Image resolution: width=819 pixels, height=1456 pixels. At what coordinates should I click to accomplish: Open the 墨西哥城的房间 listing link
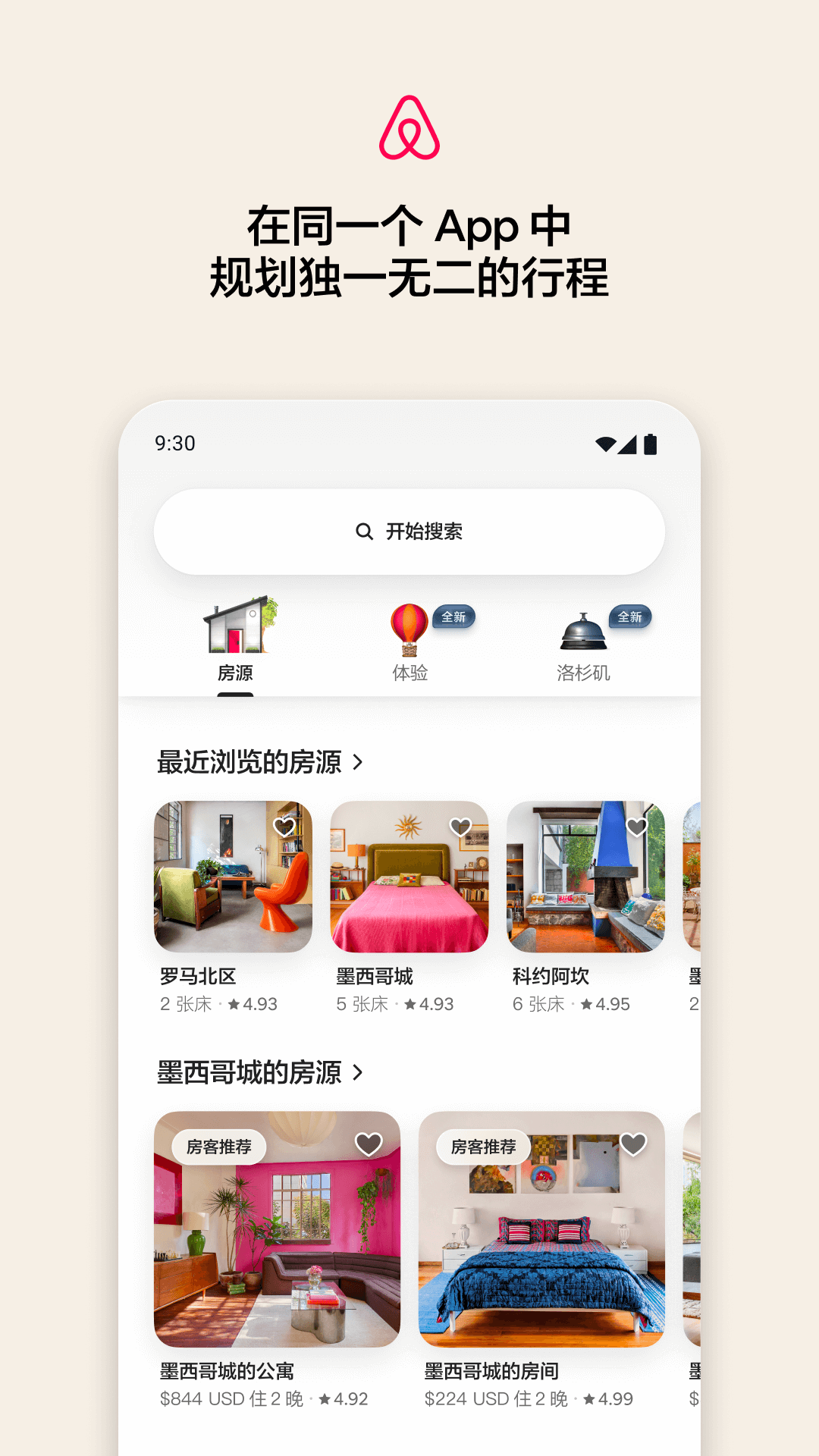[x=491, y=1372]
